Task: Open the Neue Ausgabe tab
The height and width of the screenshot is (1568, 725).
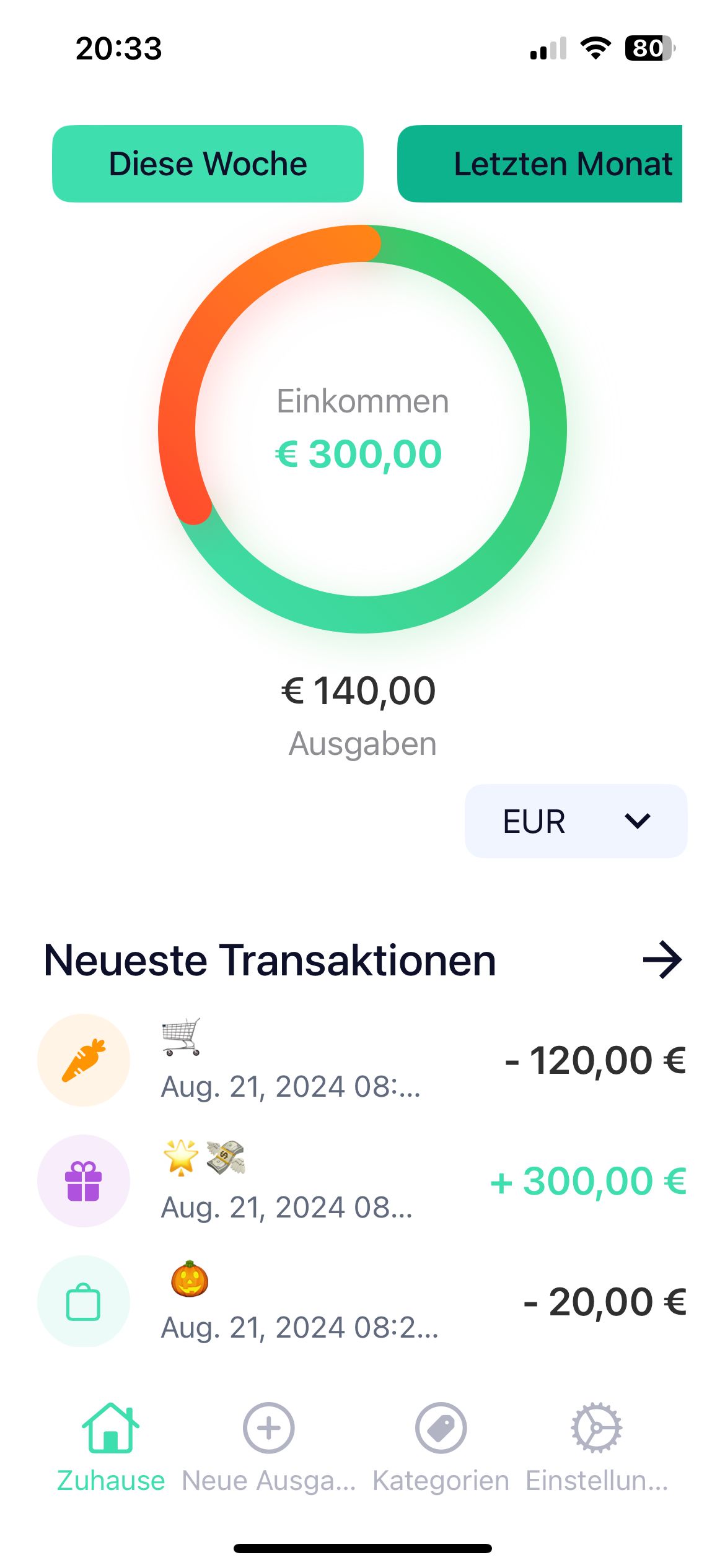Action: point(268,1448)
